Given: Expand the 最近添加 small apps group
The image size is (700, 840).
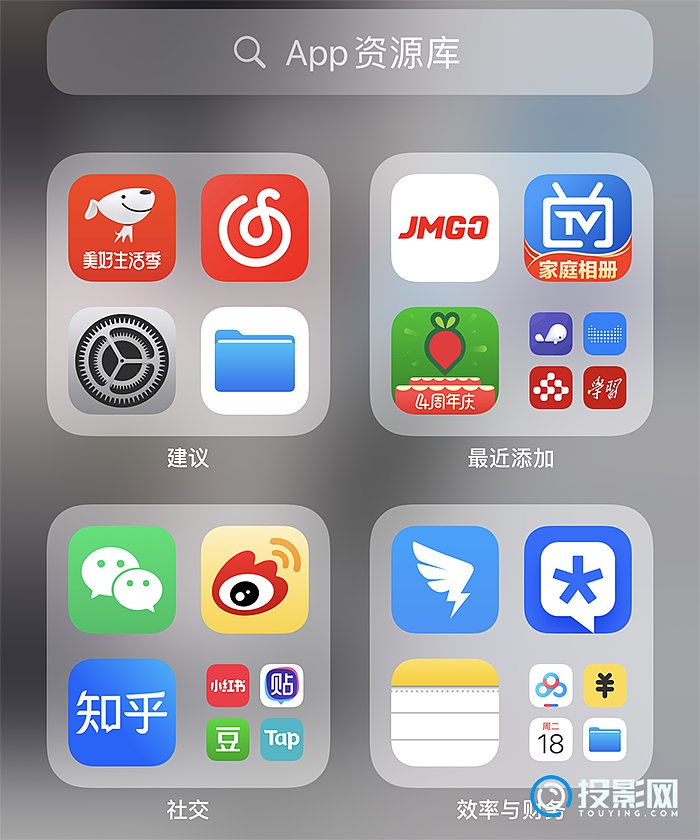Looking at the screenshot, I should [x=578, y=361].
